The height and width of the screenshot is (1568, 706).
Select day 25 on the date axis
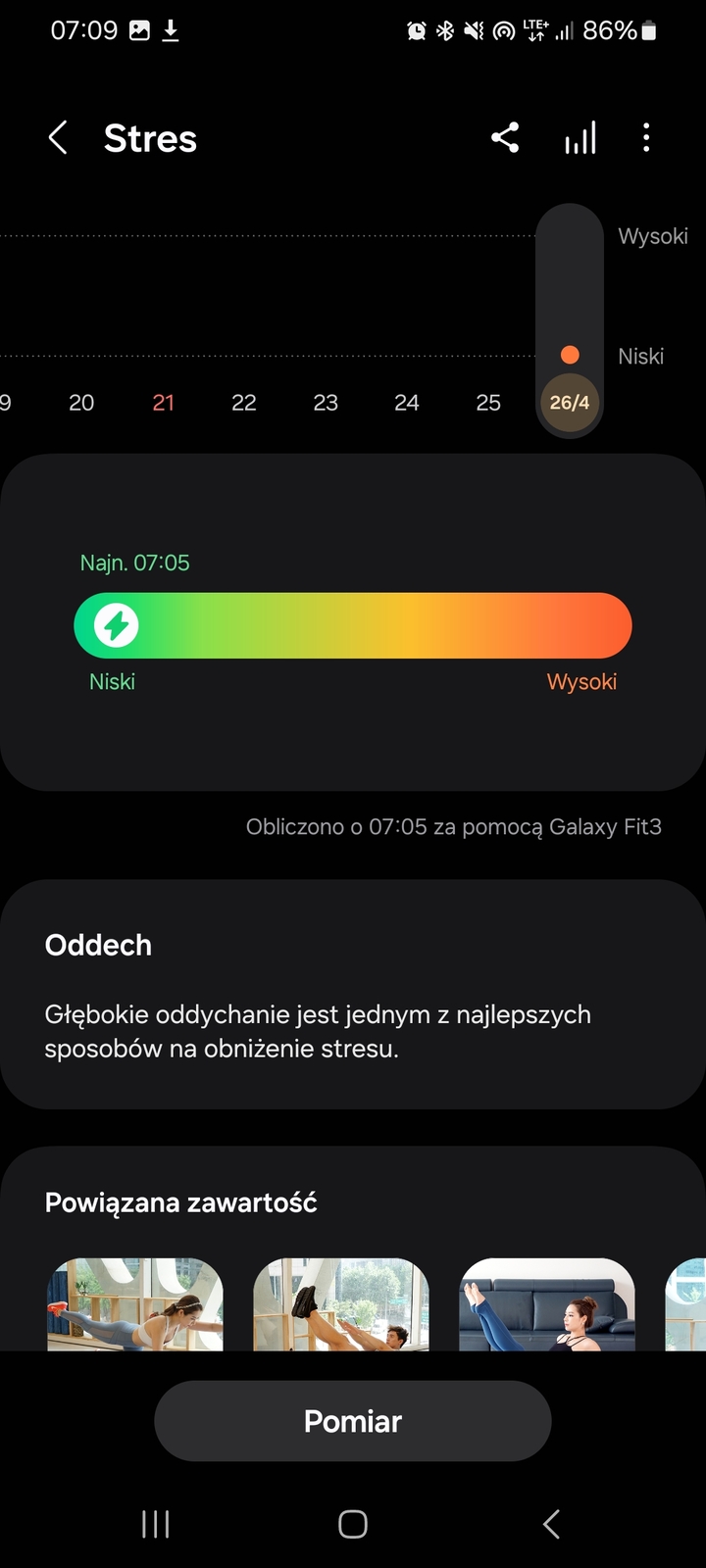[x=488, y=403]
